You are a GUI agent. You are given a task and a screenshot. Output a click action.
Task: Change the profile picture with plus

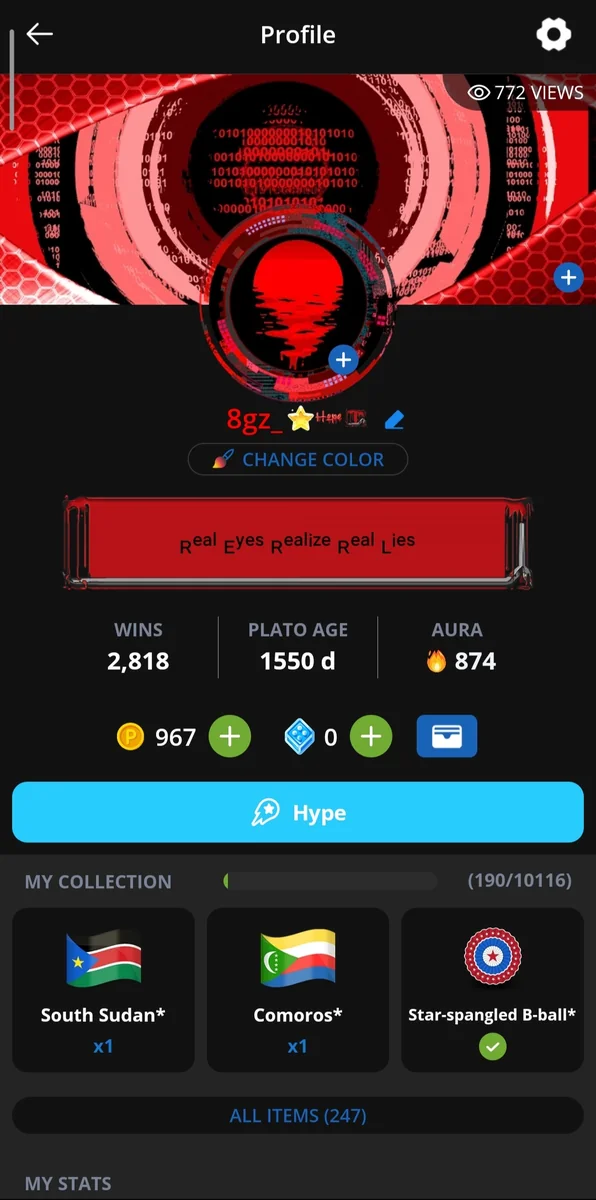point(343,360)
